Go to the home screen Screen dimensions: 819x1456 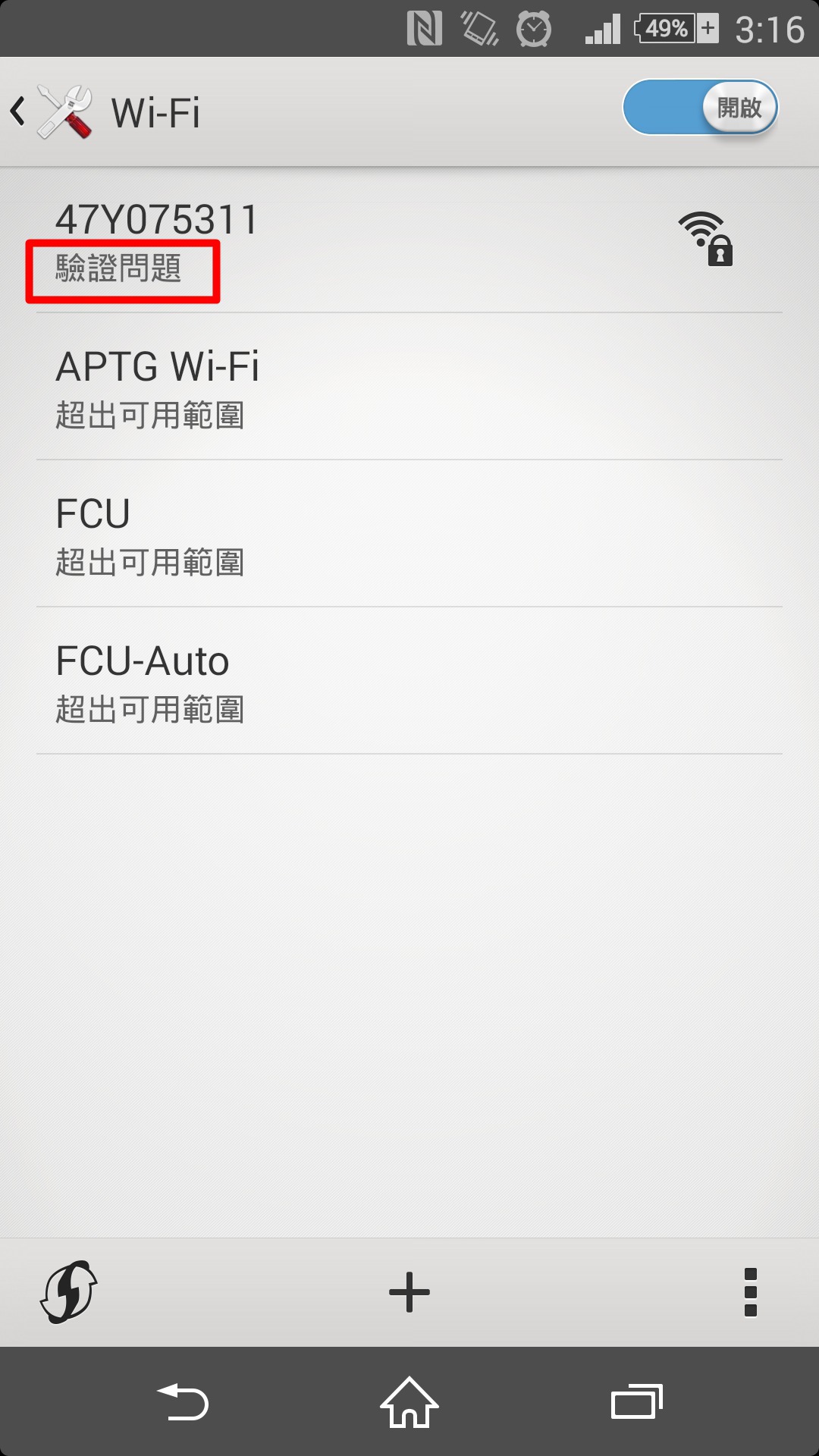coord(409,1402)
